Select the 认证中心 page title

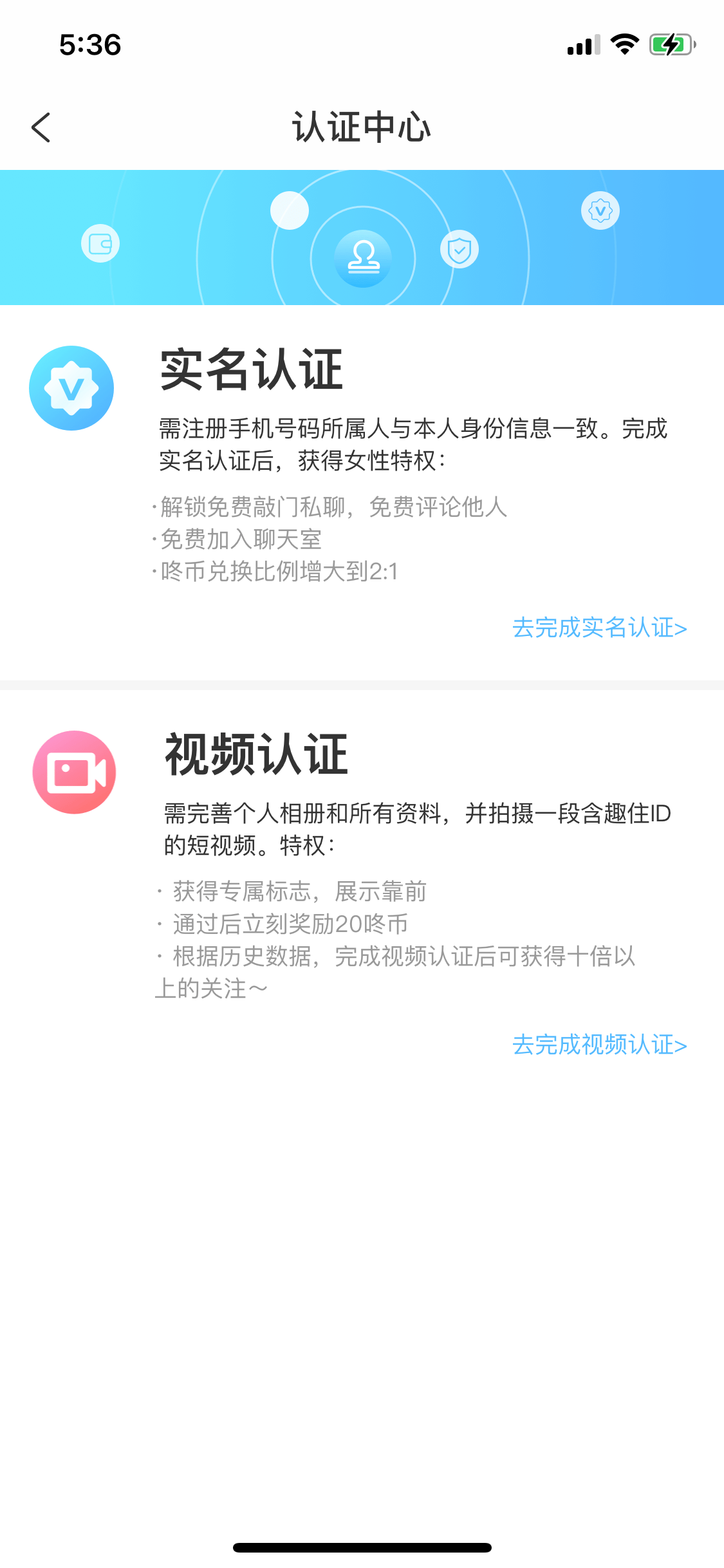click(362, 127)
